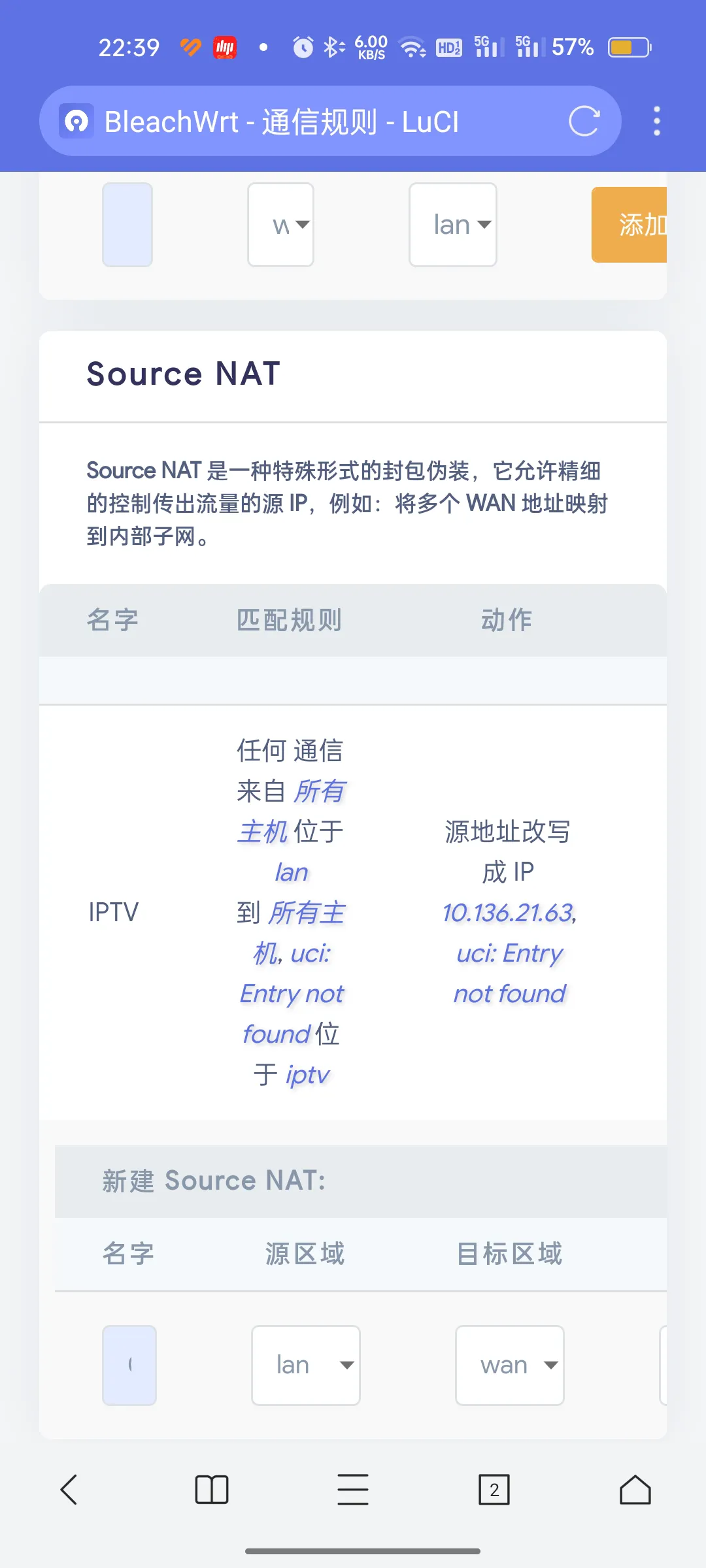706x1568 pixels.
Task: Open the bookmarks book icon
Action: [x=212, y=1490]
